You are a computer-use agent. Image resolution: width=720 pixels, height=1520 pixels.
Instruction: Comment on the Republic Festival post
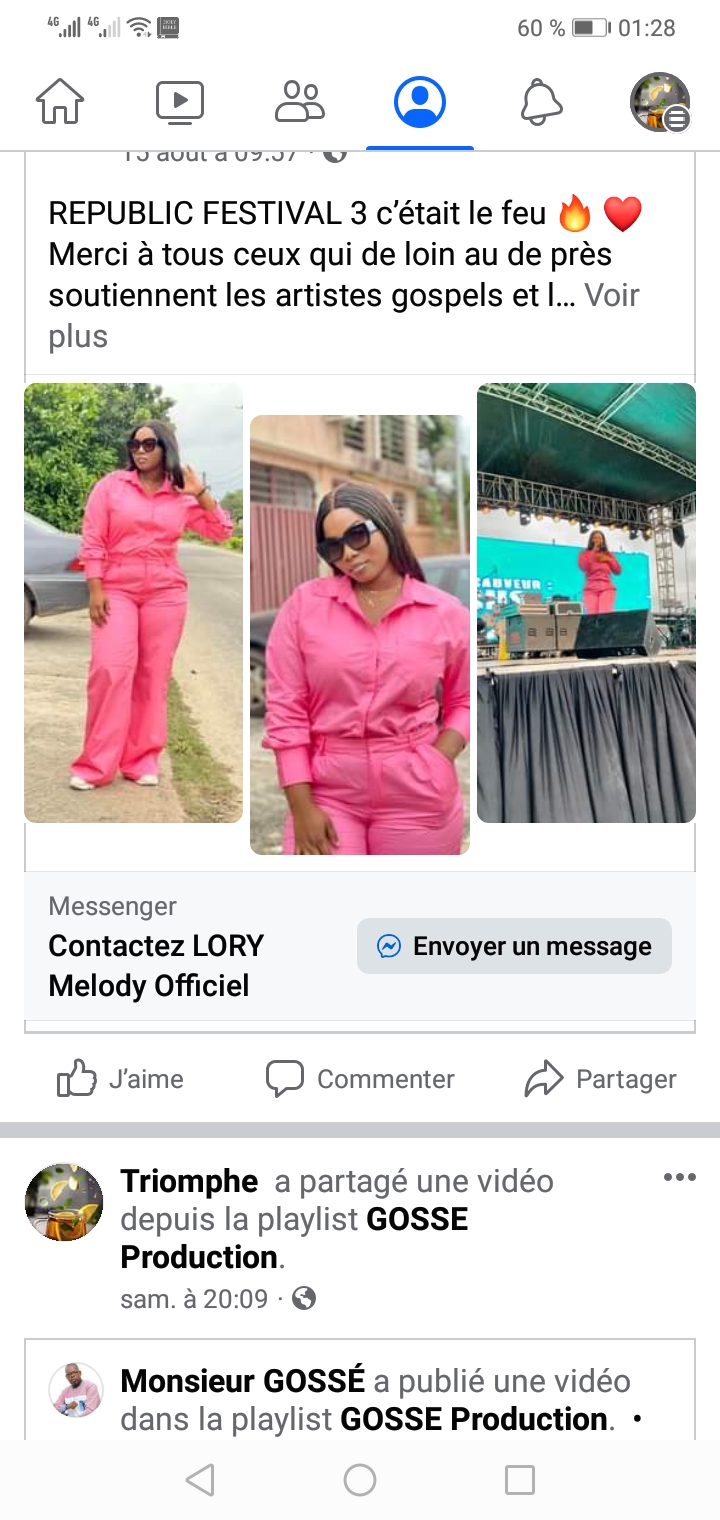point(360,1079)
